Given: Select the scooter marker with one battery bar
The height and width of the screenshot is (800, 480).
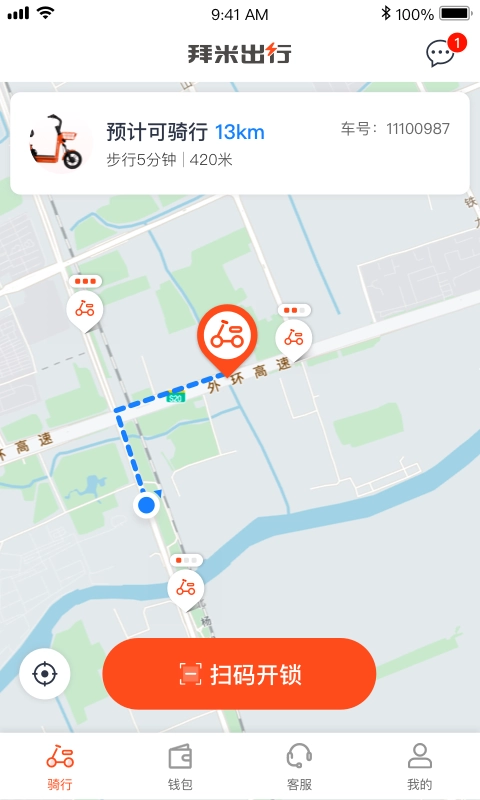Looking at the screenshot, I should (186, 583).
